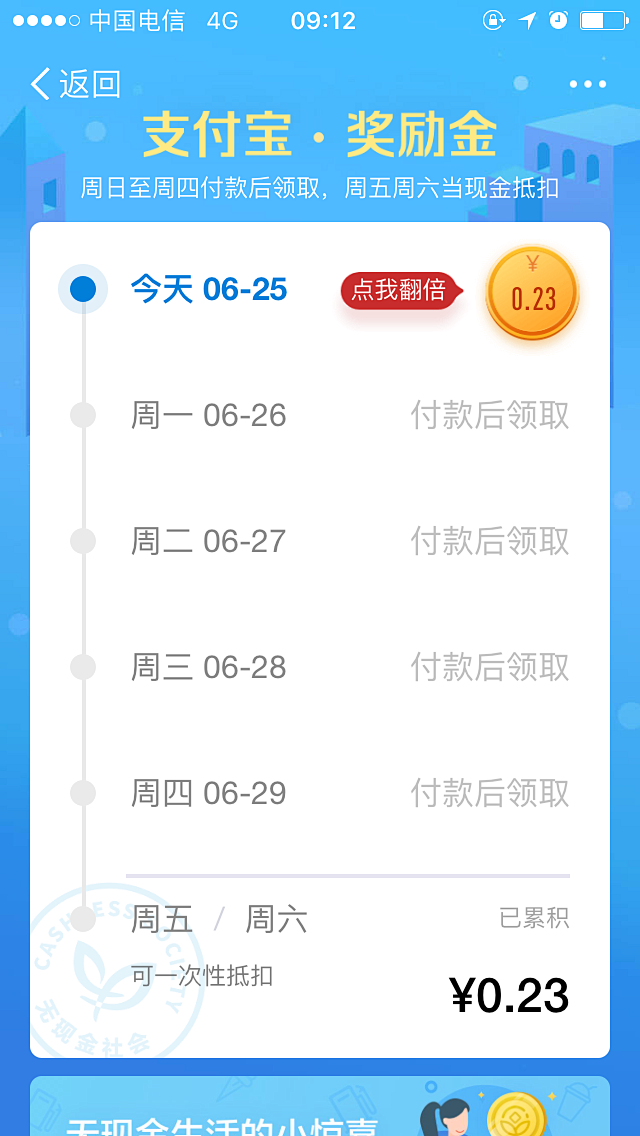Go back using the 返回 button

(75, 84)
